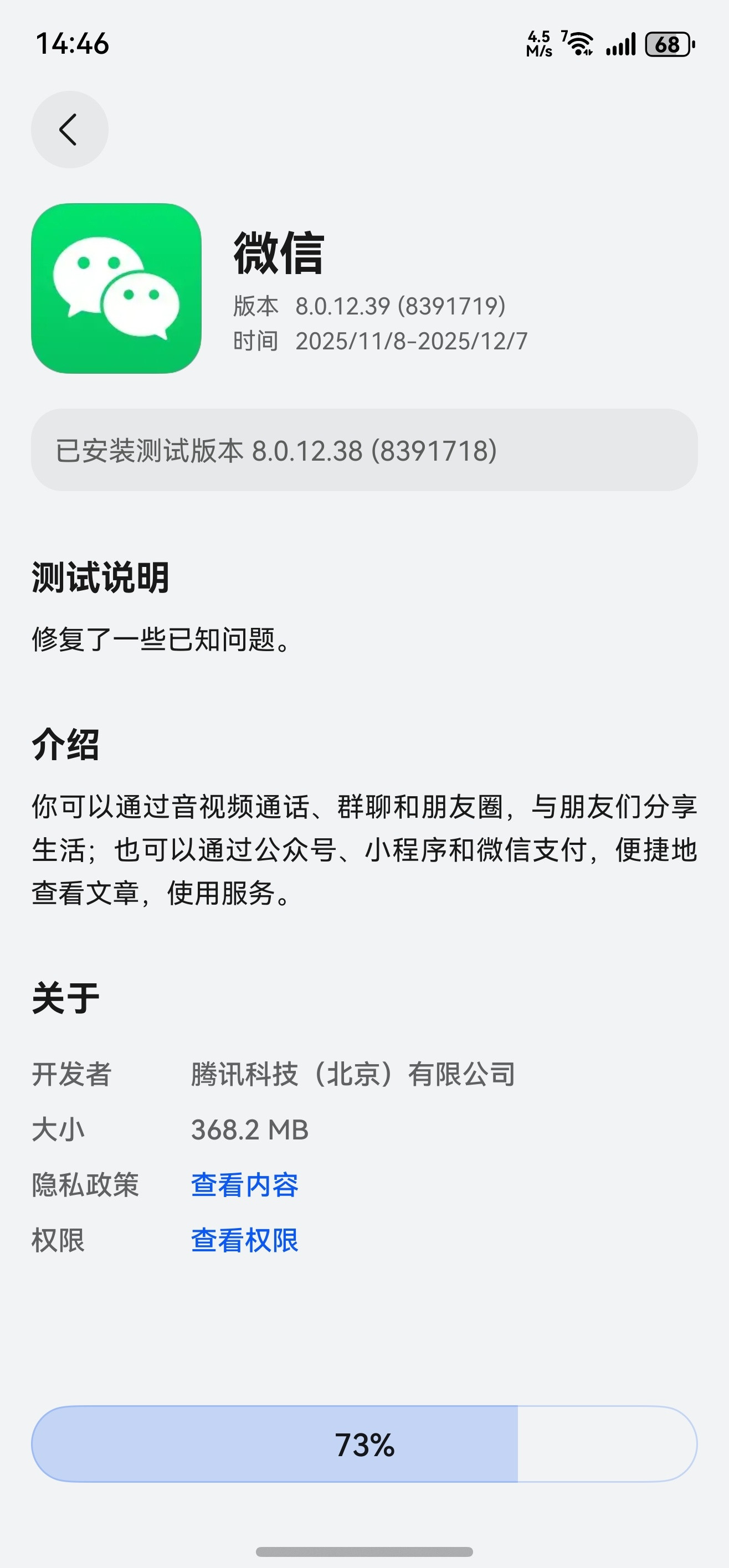The image size is (729, 1568).
Task: Tap the app size 368.2 MB value
Action: 249,1129
